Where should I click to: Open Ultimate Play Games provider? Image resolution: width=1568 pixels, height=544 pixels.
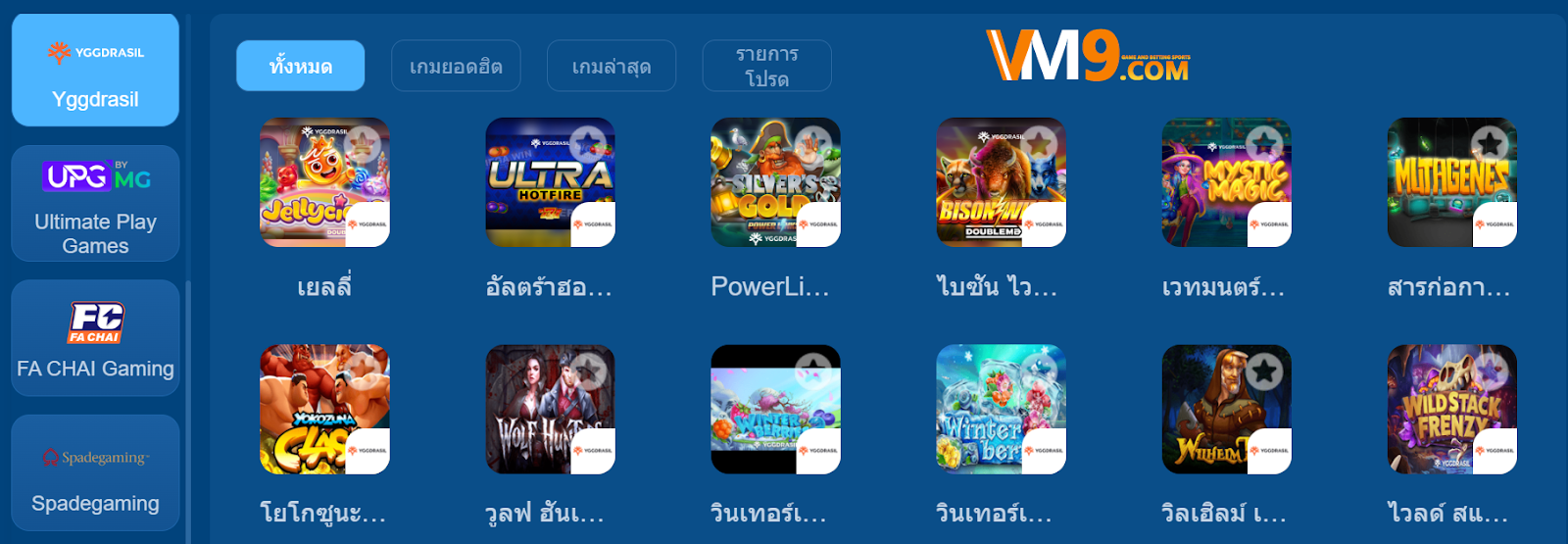tap(95, 204)
